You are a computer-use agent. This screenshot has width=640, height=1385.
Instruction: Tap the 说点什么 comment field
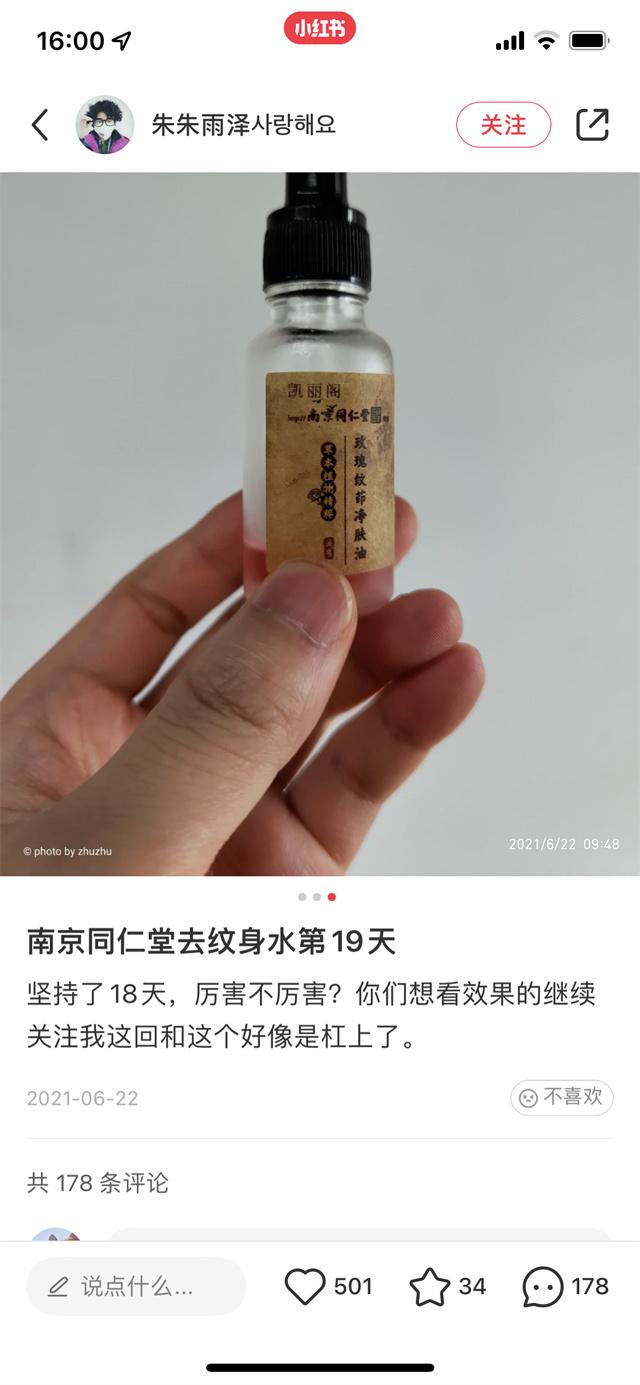[x=136, y=1286]
